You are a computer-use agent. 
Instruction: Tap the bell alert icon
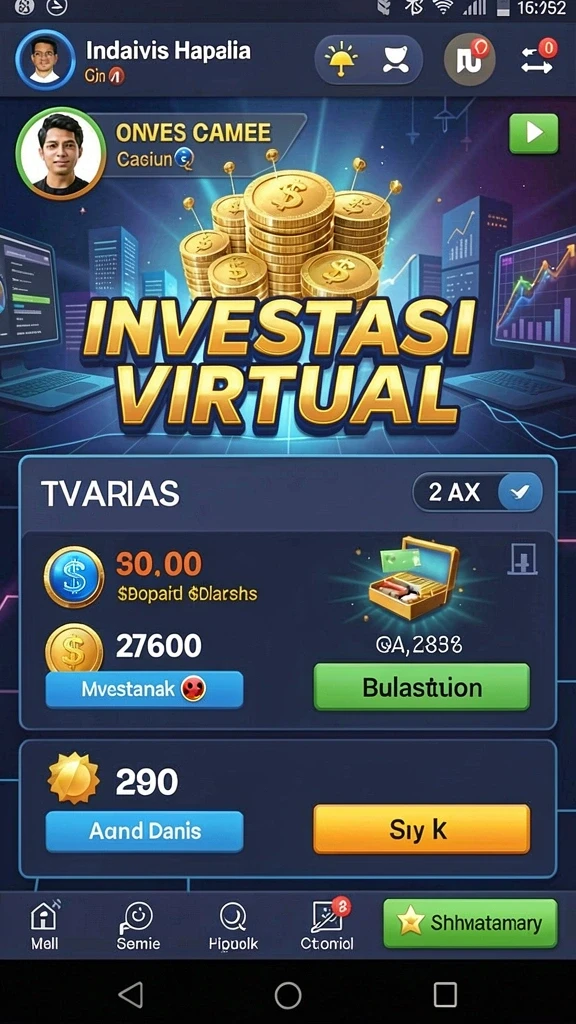342,60
